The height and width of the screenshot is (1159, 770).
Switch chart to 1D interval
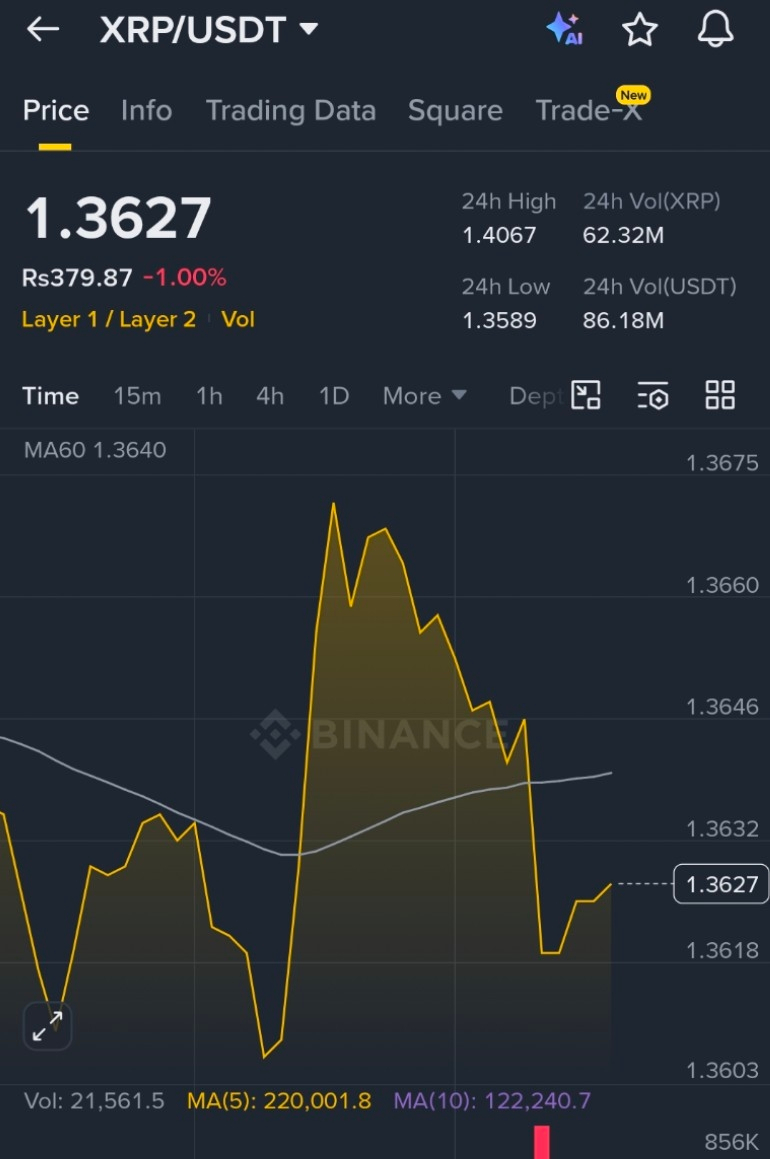coord(333,396)
